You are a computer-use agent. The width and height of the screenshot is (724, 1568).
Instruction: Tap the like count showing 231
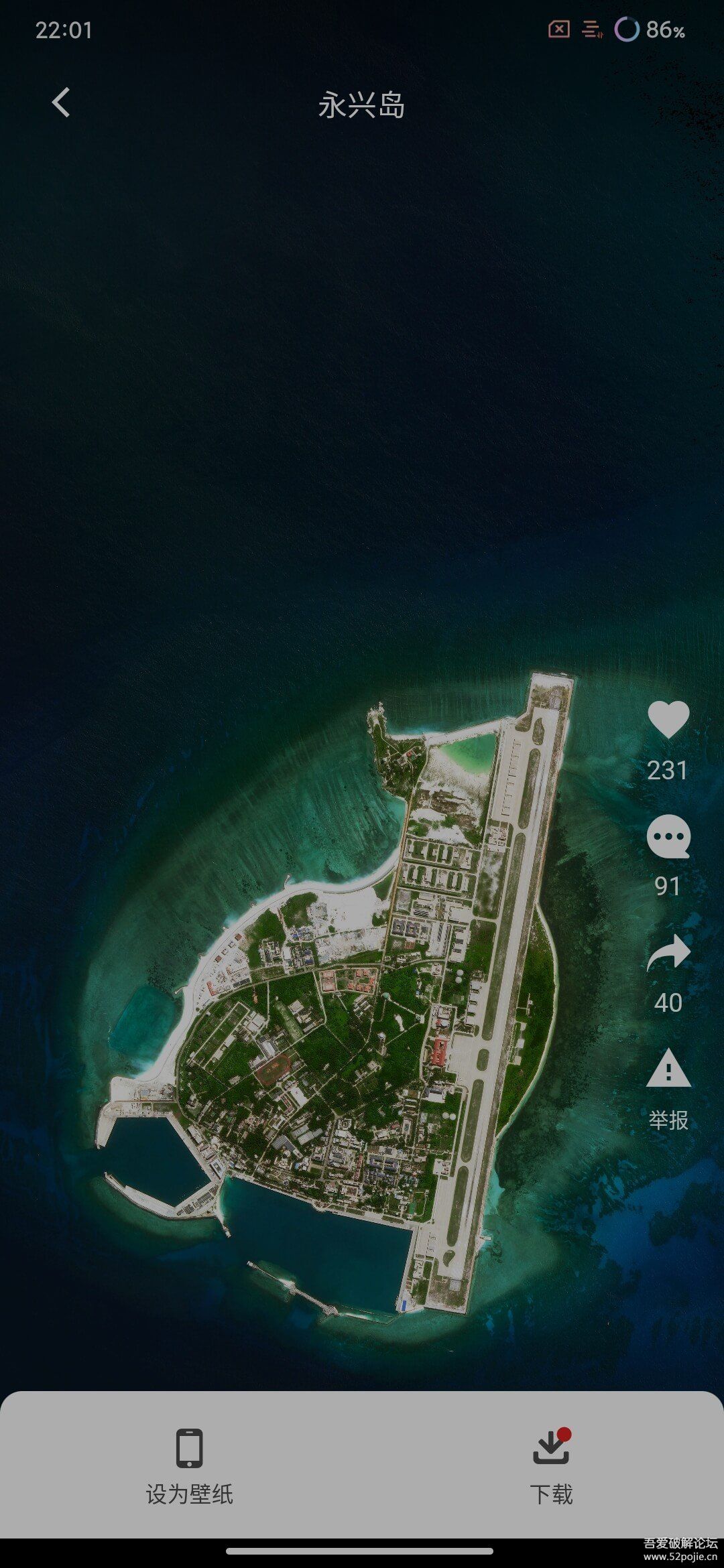click(668, 771)
